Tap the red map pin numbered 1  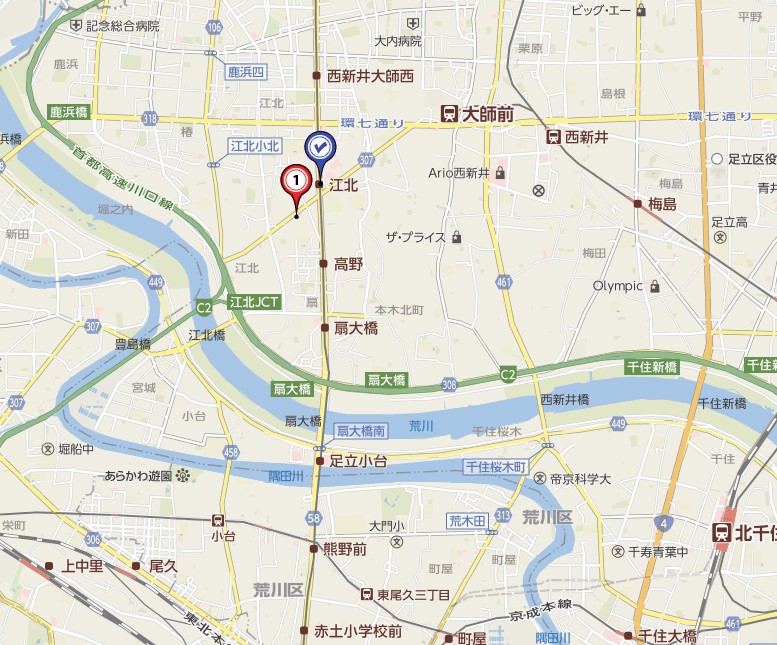(x=296, y=181)
